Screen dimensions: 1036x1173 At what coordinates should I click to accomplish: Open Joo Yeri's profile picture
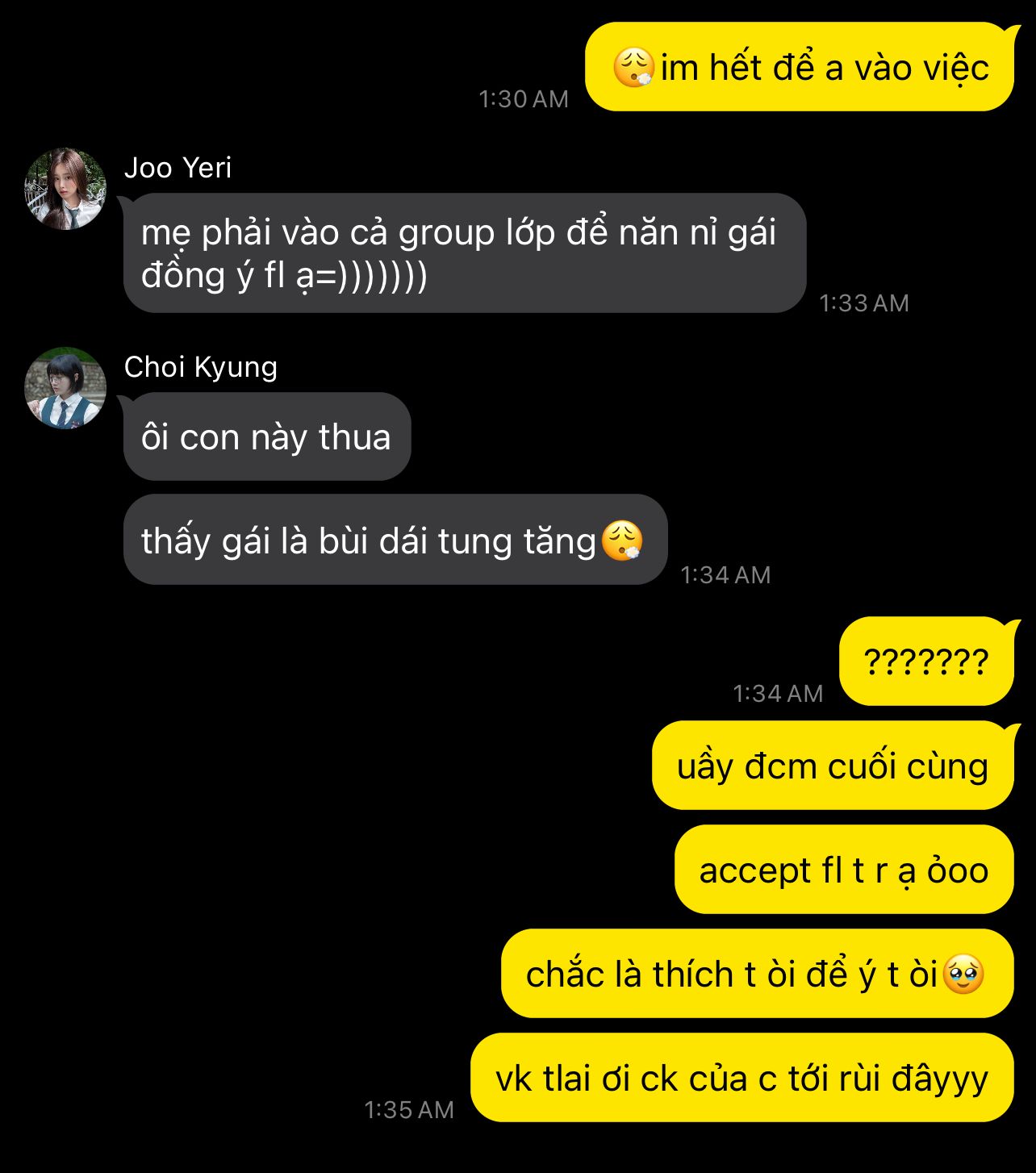tap(65, 189)
